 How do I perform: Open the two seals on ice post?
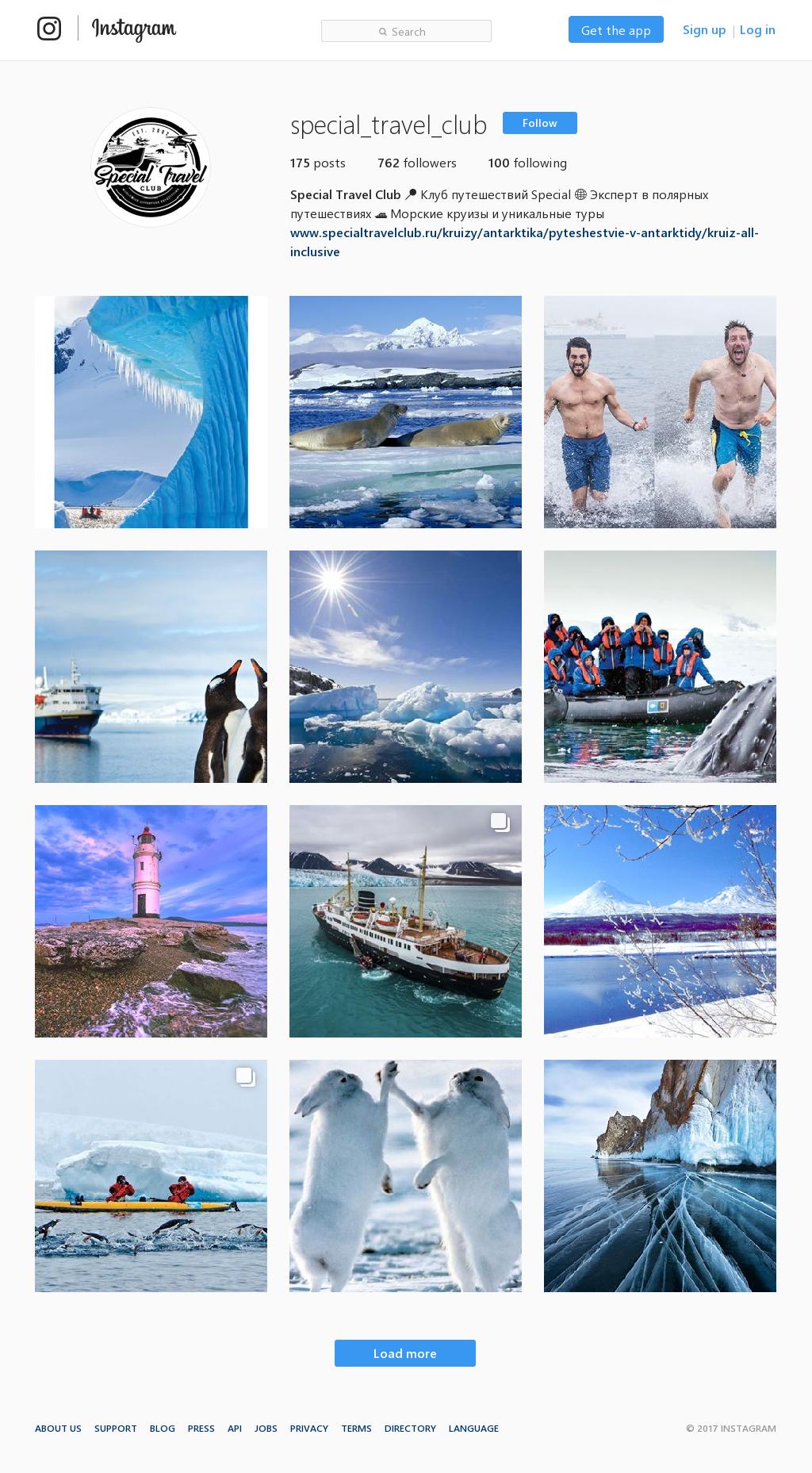pyautogui.click(x=405, y=412)
